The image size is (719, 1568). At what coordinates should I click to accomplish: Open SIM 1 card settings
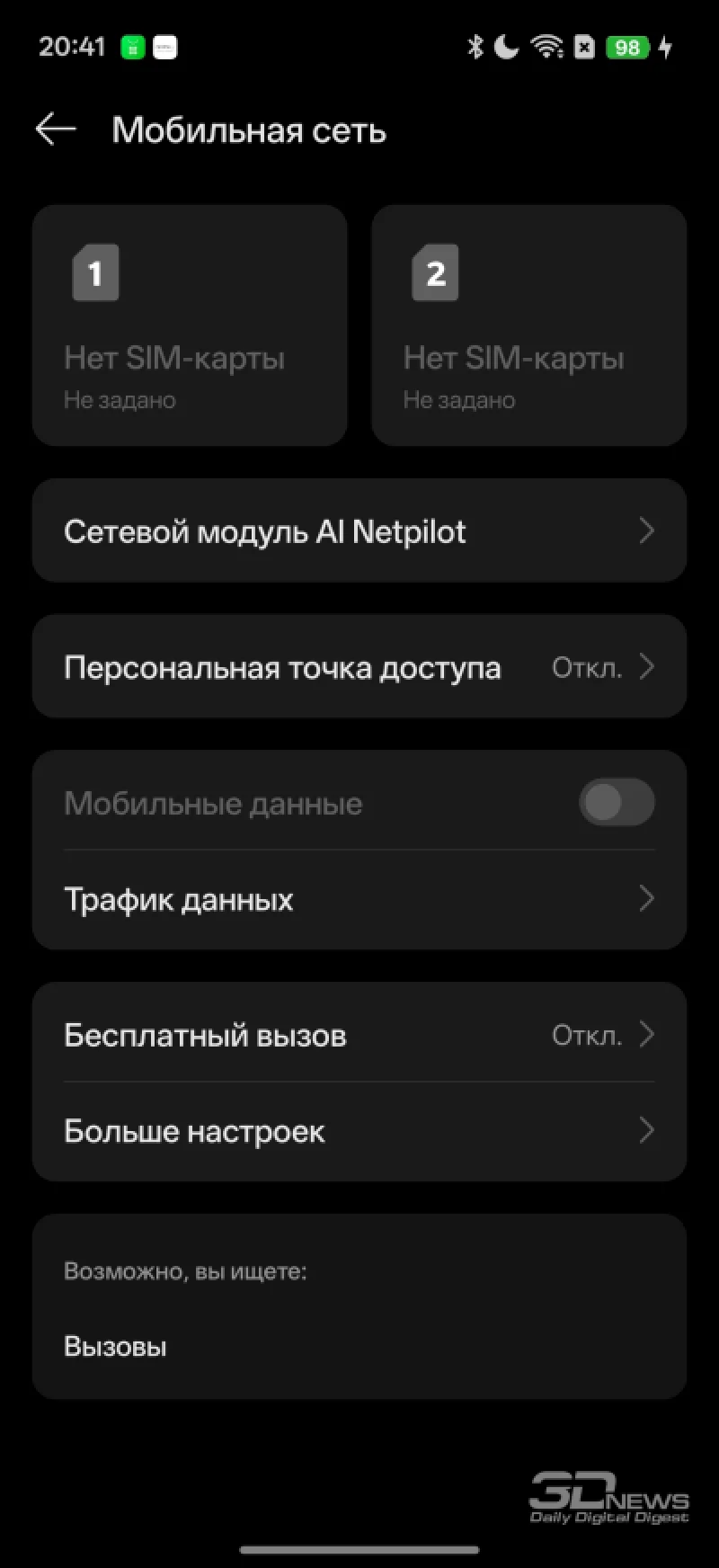[x=190, y=325]
